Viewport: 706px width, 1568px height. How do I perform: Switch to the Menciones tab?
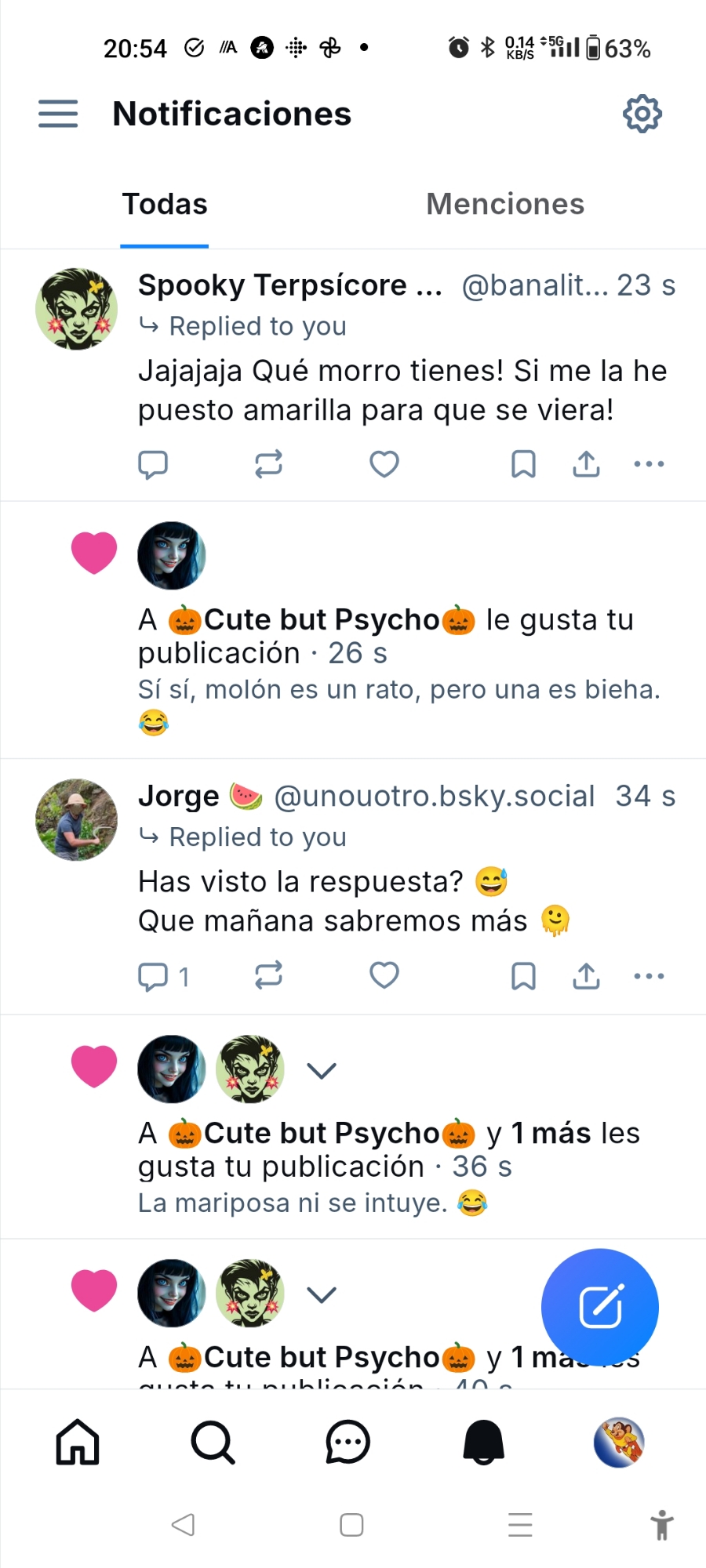click(x=505, y=205)
